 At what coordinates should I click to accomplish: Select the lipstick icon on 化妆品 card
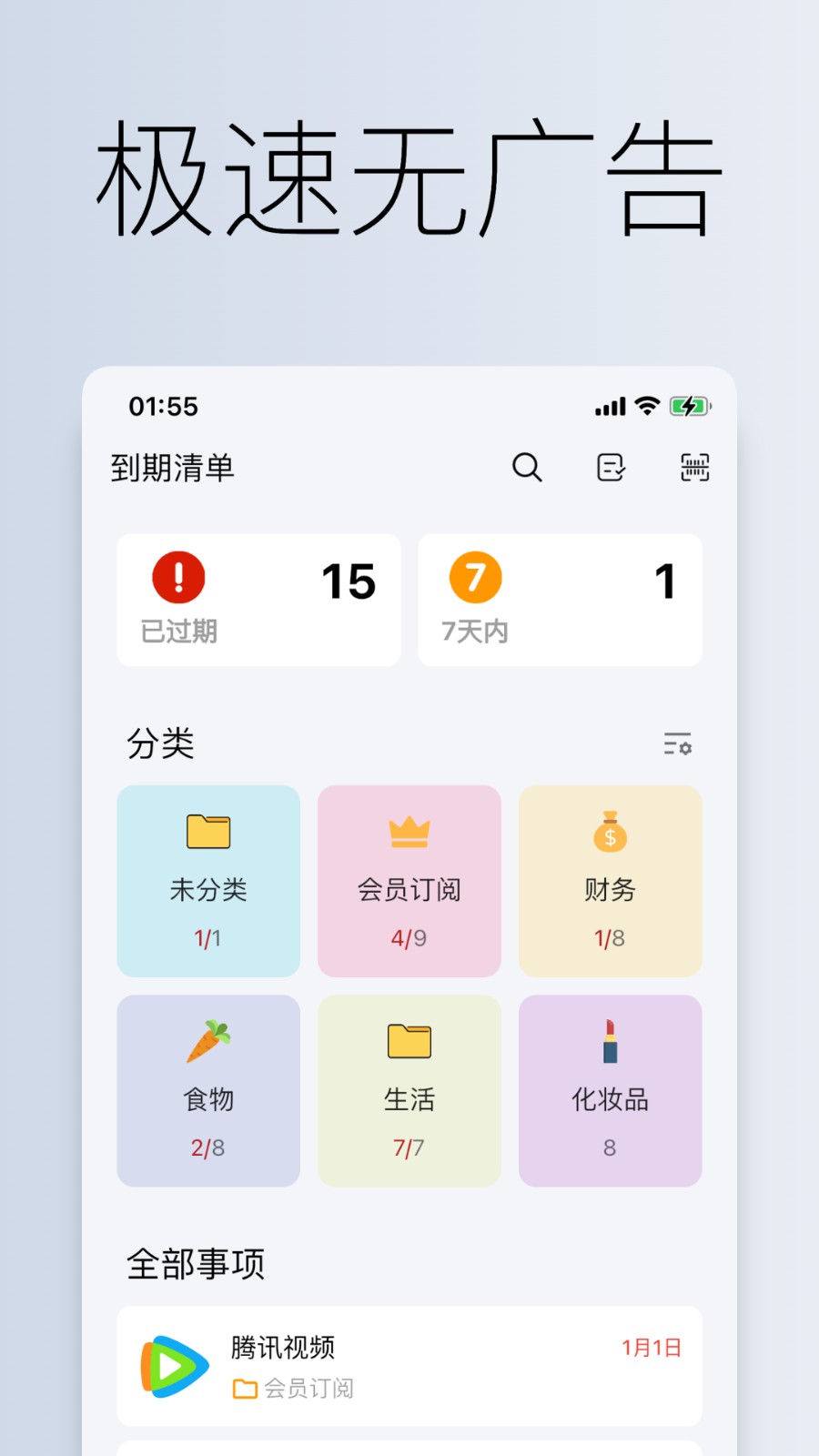[x=610, y=1040]
